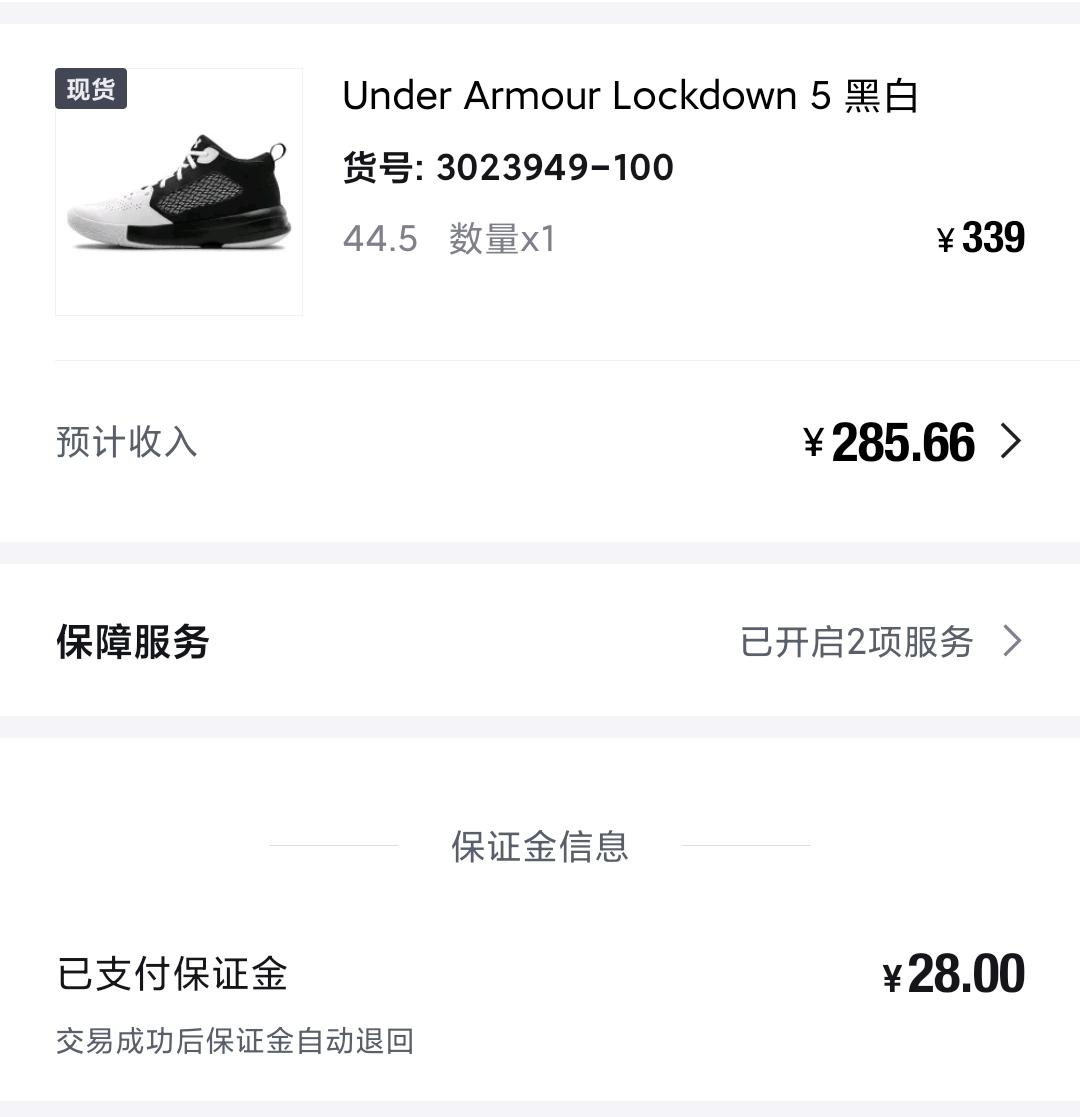Click the 已支付保证金 paid deposit label

(170, 973)
